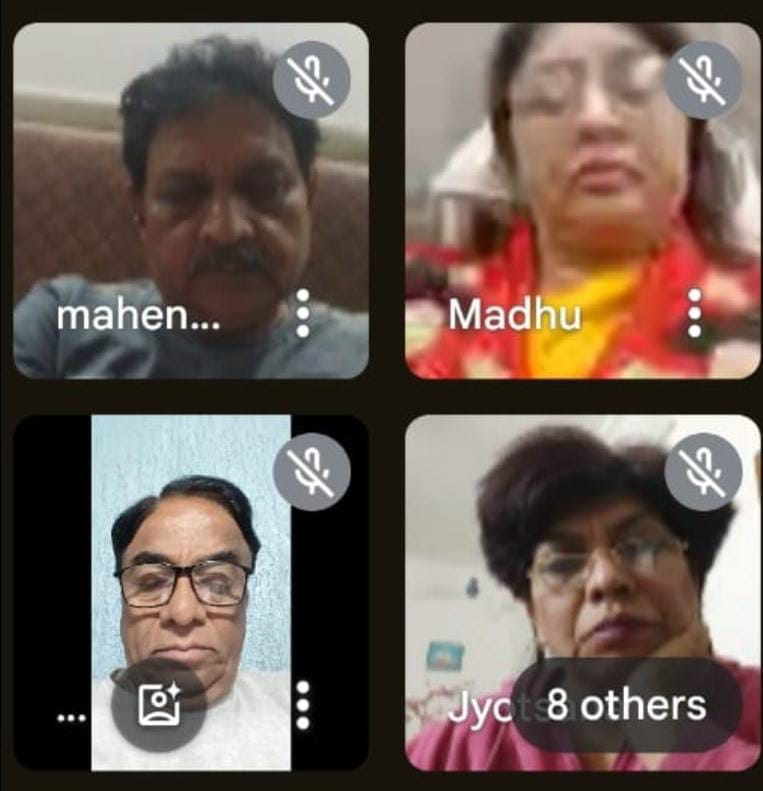Open the options menu on mahen... tile
Image resolution: width=763 pixels, height=791 pixels.
[x=304, y=314]
